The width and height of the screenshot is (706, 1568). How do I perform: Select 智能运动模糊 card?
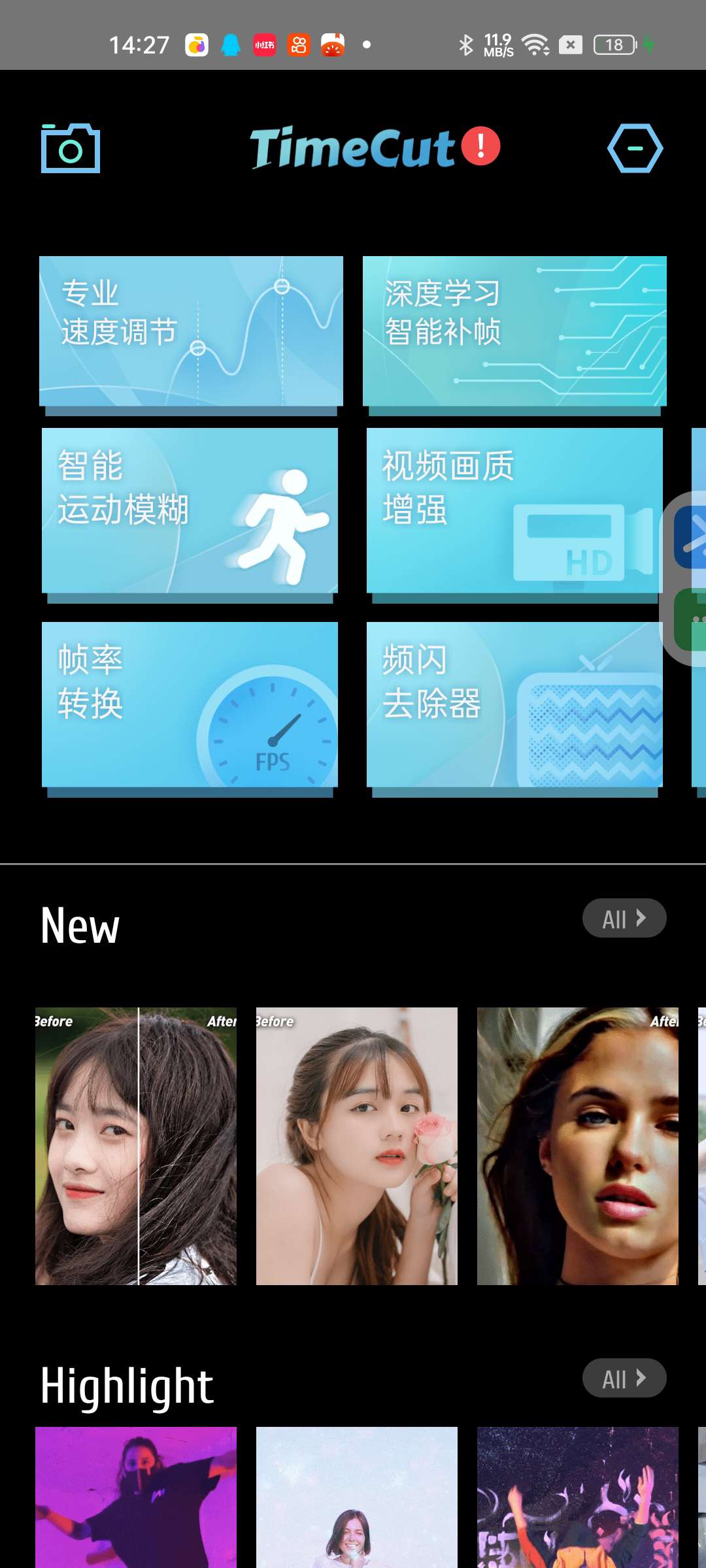(190, 510)
